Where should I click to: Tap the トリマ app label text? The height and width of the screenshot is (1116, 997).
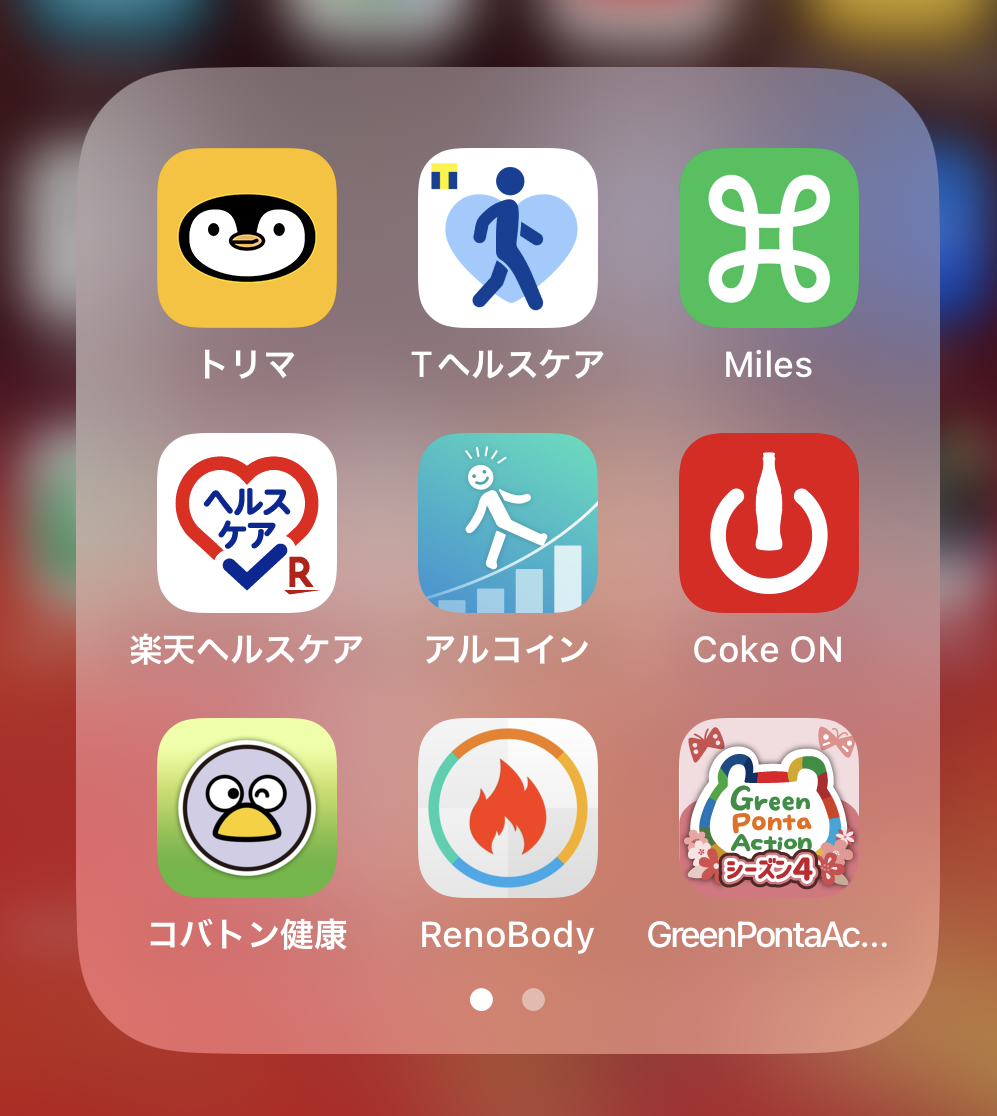[247, 364]
